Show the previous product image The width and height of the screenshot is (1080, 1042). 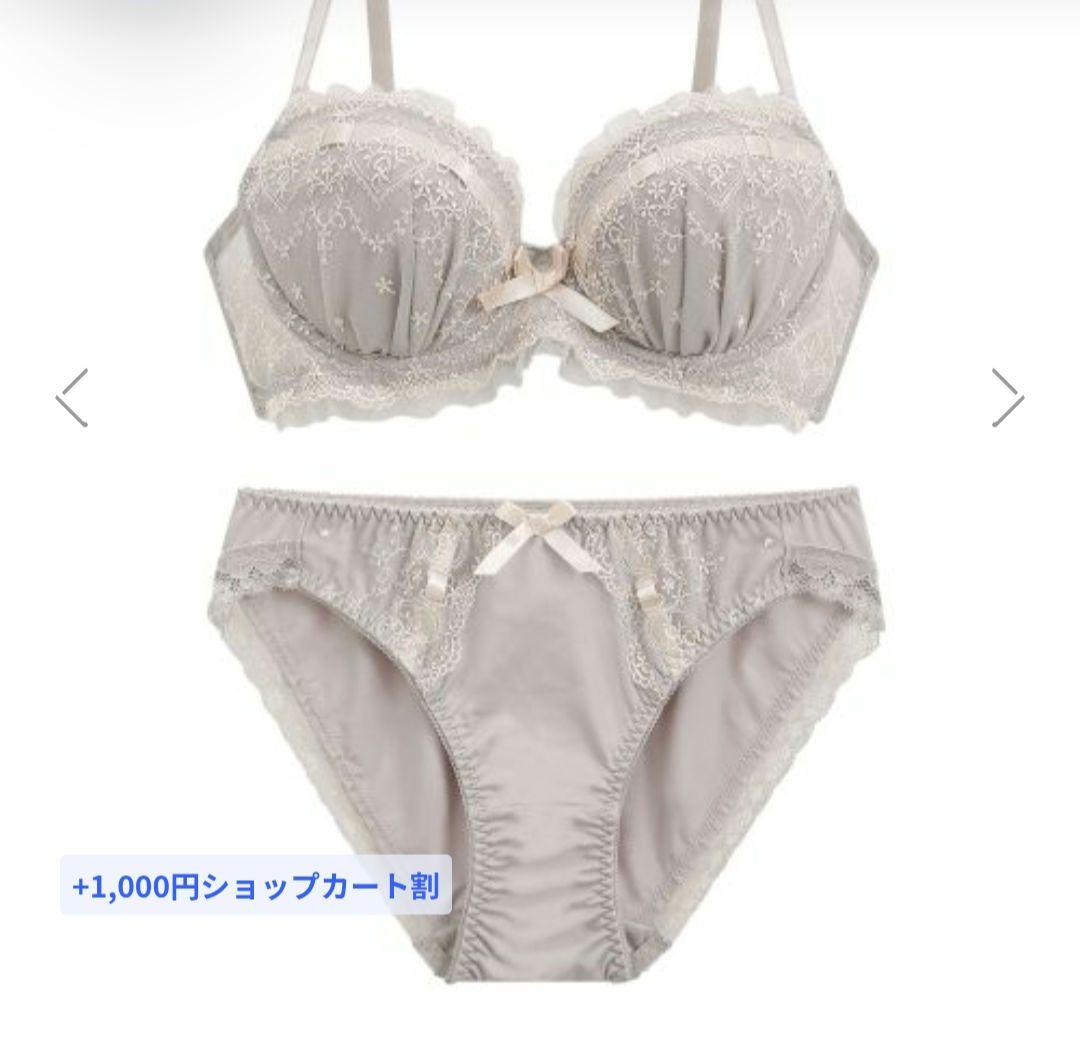click(x=72, y=398)
